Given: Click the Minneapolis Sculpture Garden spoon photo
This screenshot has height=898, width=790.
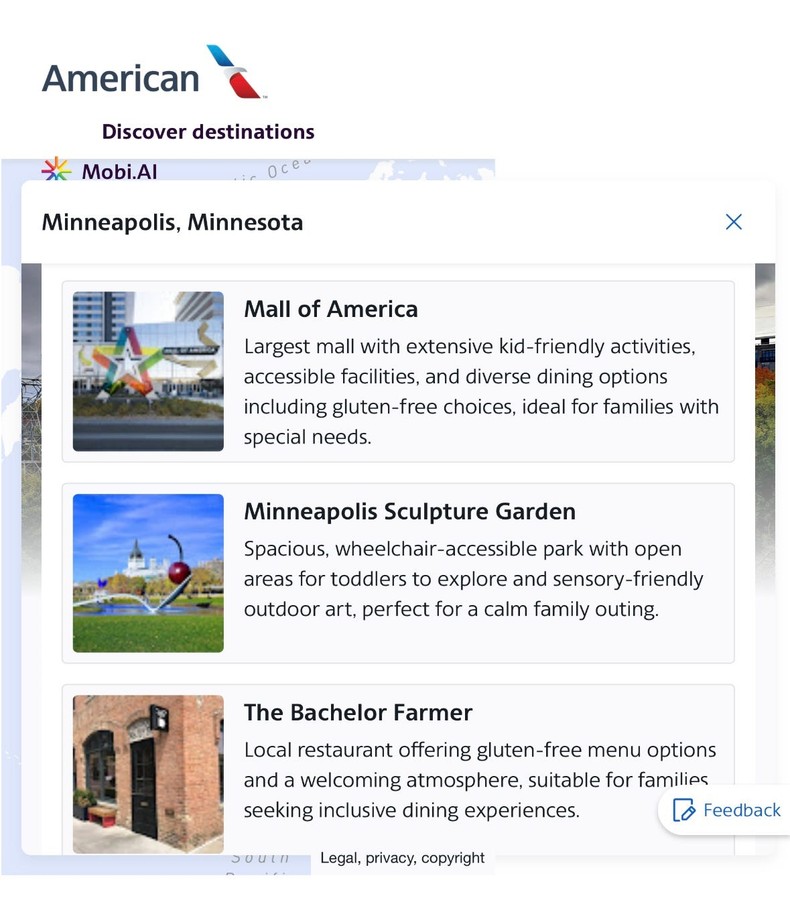Looking at the screenshot, I should click(x=147, y=573).
